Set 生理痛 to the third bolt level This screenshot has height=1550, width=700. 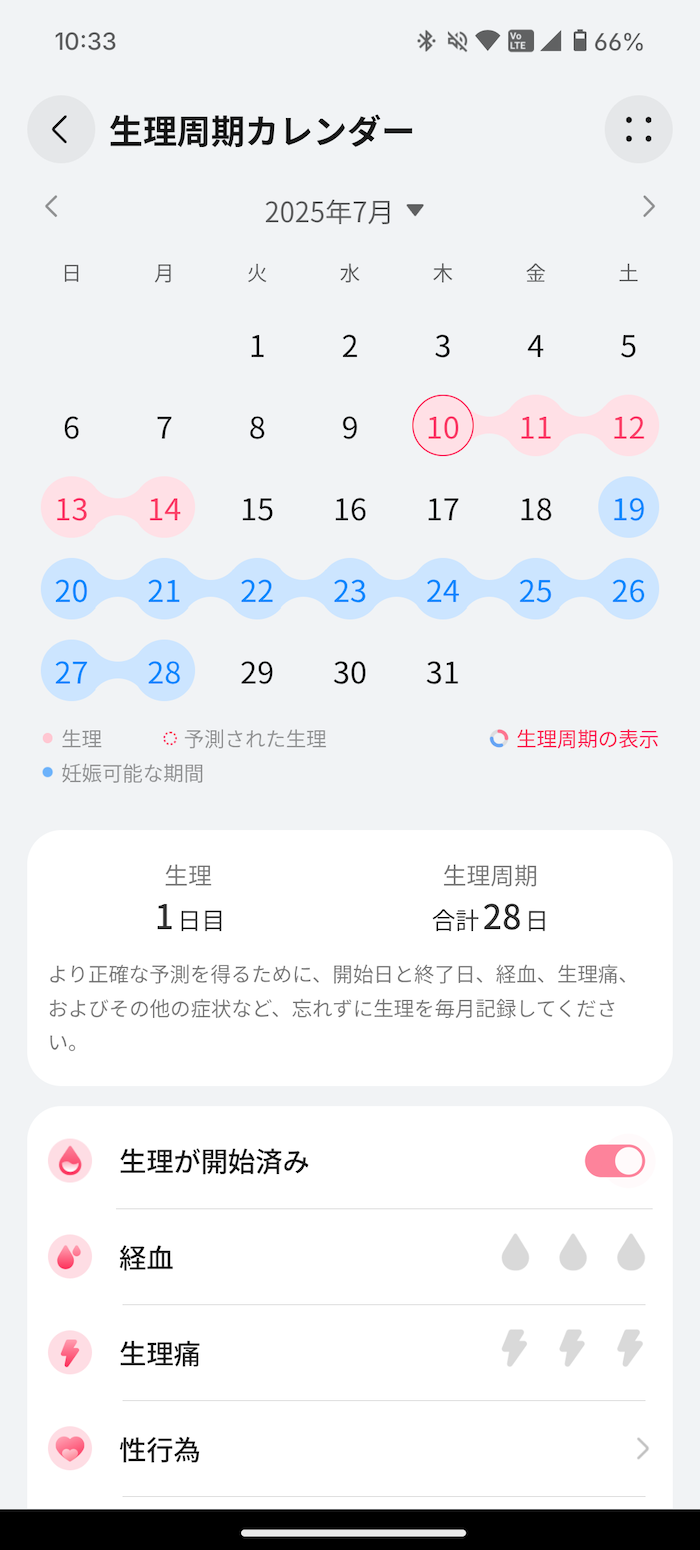pos(630,1348)
